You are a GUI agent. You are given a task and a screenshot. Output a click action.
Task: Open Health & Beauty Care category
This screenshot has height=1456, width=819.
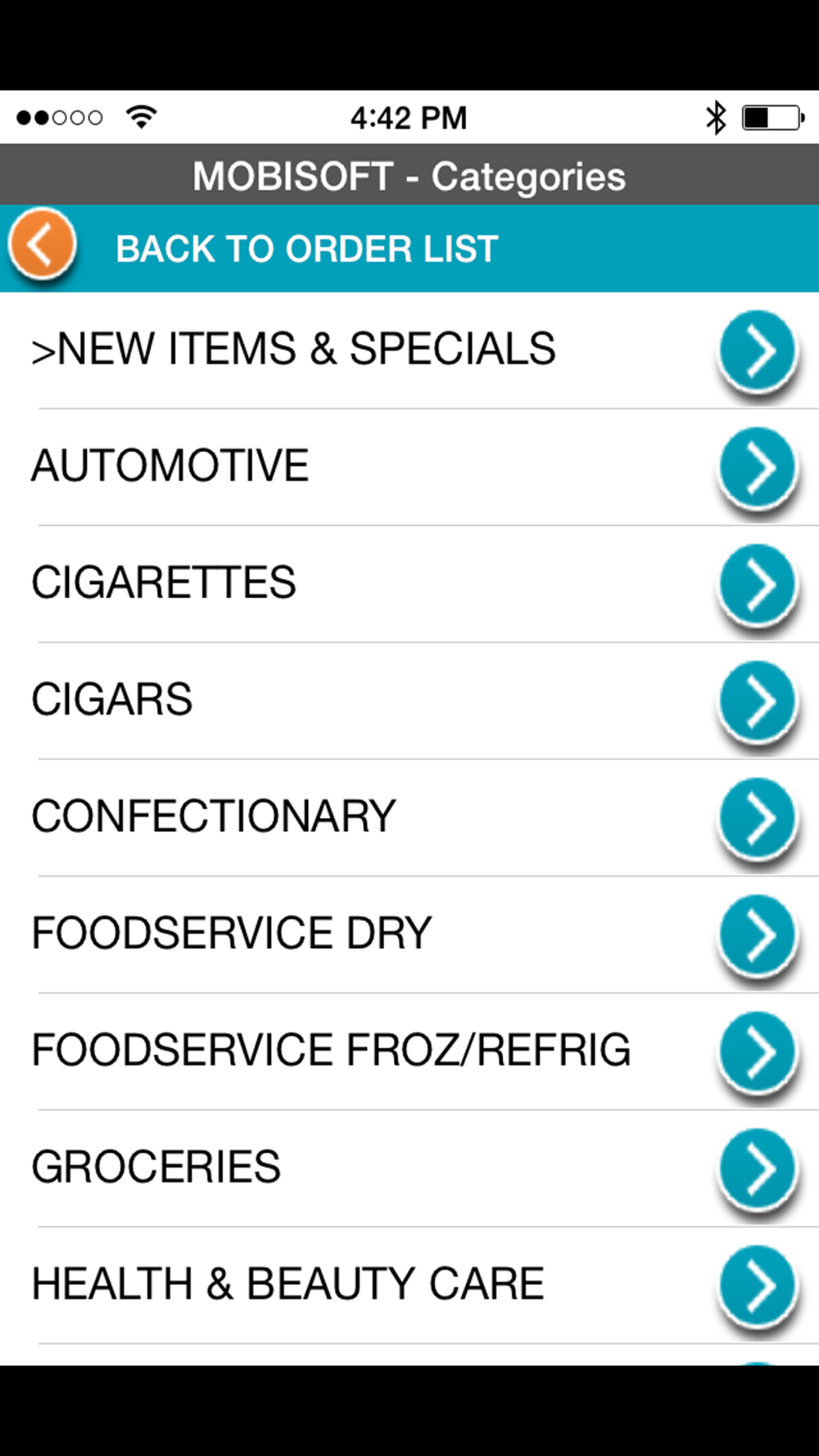click(x=757, y=1285)
